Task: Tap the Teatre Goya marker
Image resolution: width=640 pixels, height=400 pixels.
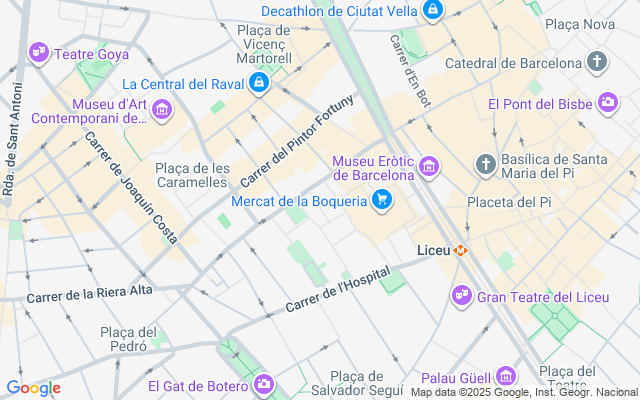Action: (x=39, y=51)
